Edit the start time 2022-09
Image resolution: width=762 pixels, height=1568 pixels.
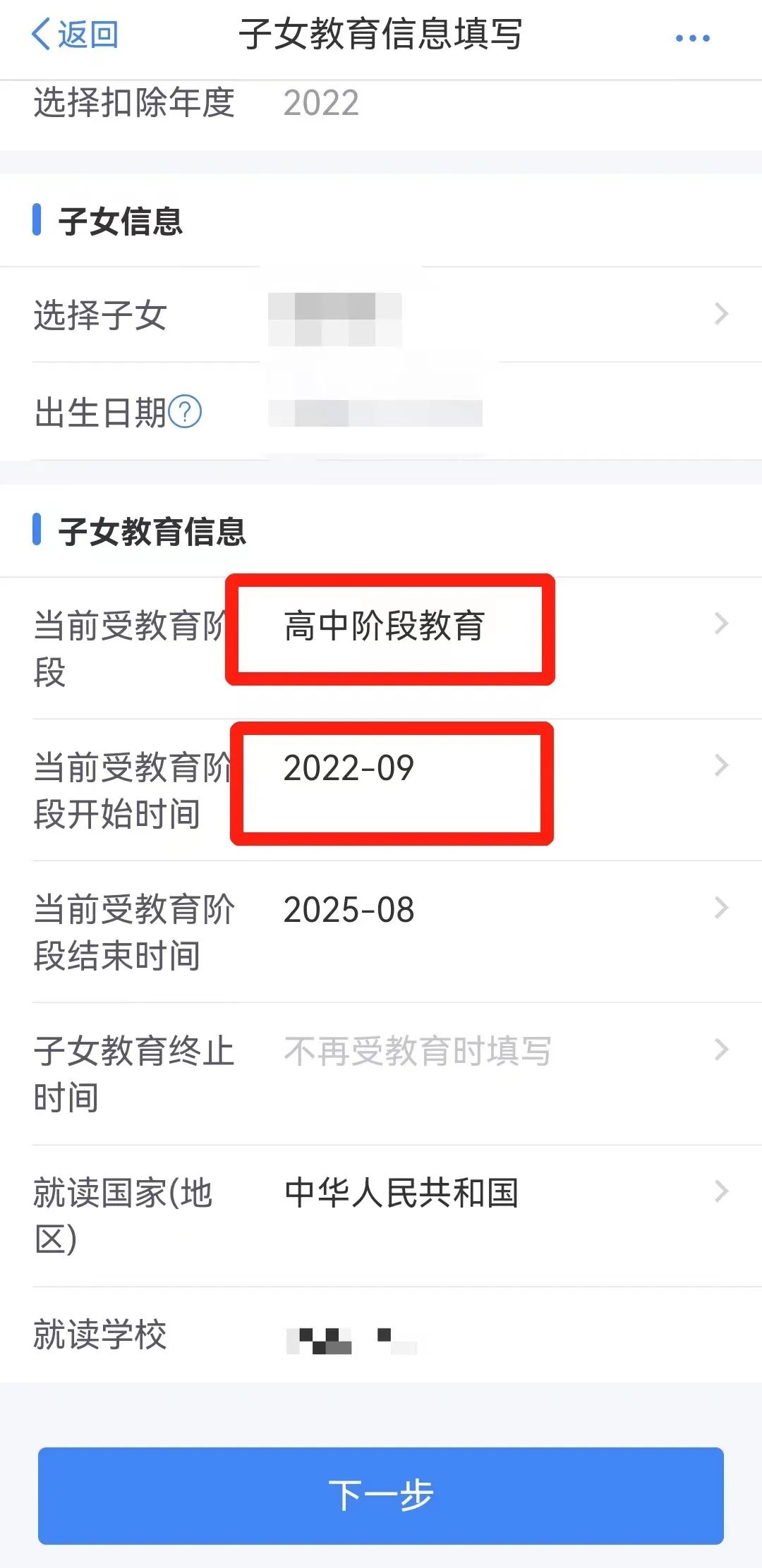[x=381, y=790]
